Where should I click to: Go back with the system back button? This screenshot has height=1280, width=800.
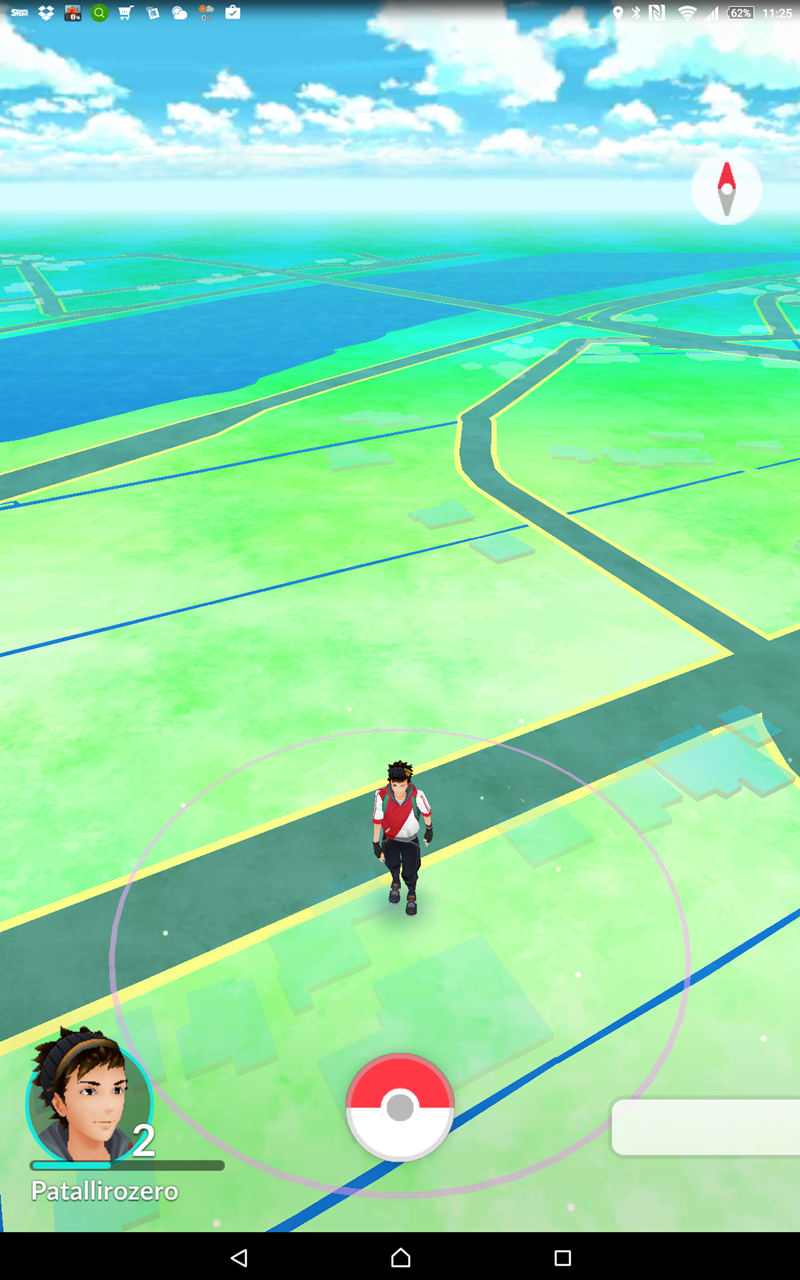tap(238, 1257)
